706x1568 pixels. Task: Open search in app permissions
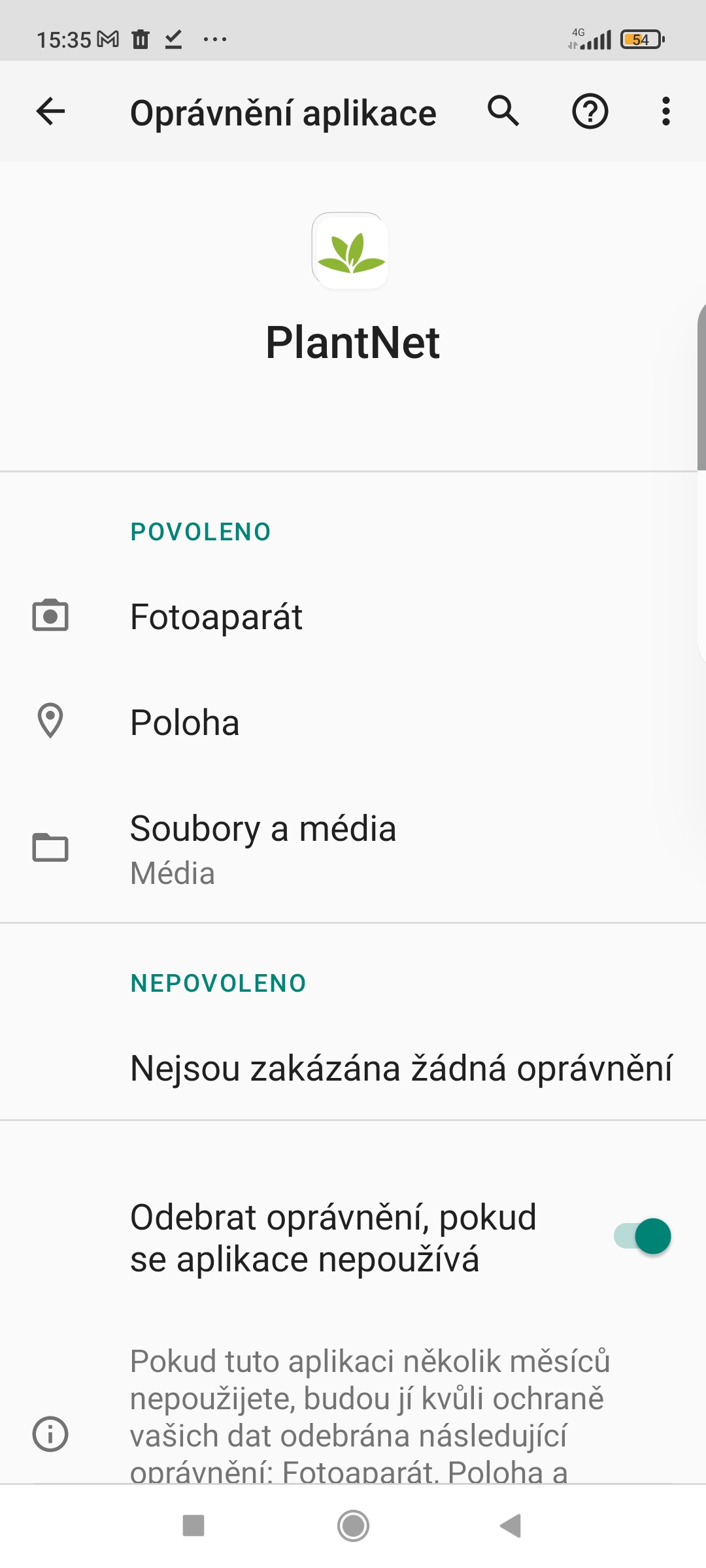click(x=503, y=112)
